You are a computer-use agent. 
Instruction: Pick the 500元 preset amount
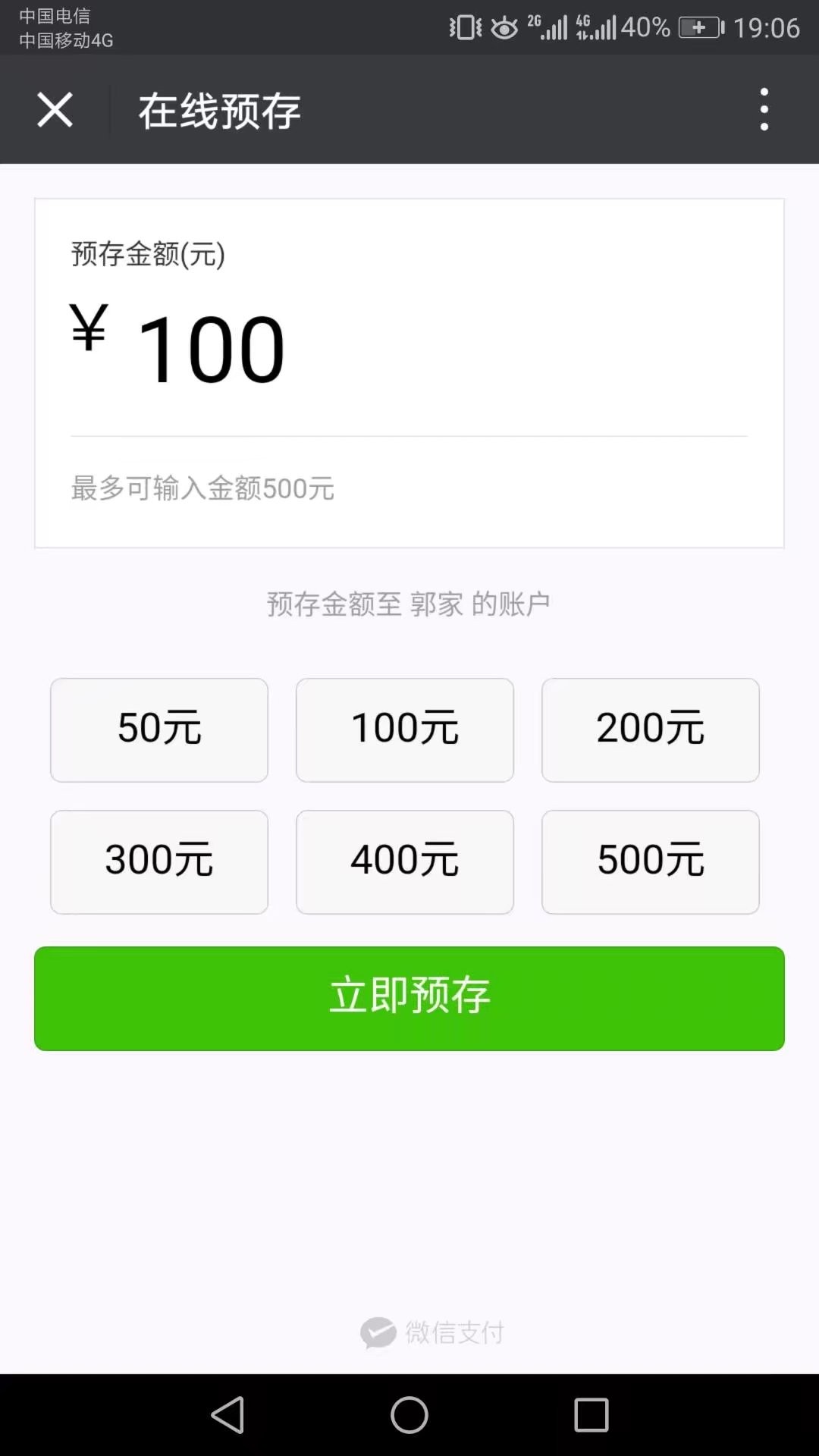pyautogui.click(x=651, y=861)
